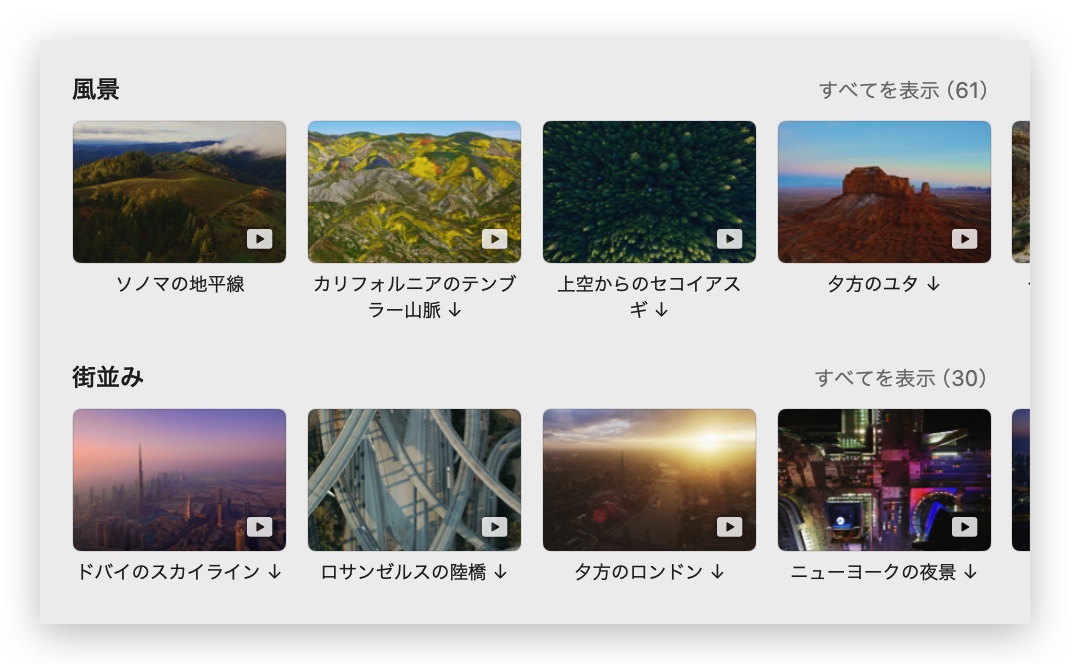「ロサンゼルスの陸橋」を選択
Screen dimensions: 1070x664
(x=414, y=479)
